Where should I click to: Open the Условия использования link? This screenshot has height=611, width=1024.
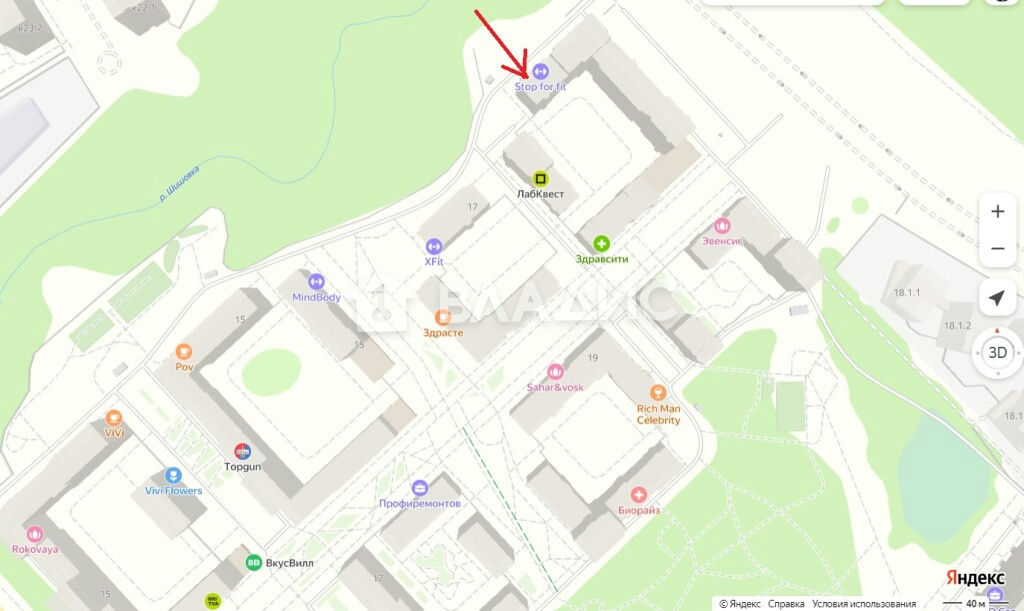click(x=864, y=604)
